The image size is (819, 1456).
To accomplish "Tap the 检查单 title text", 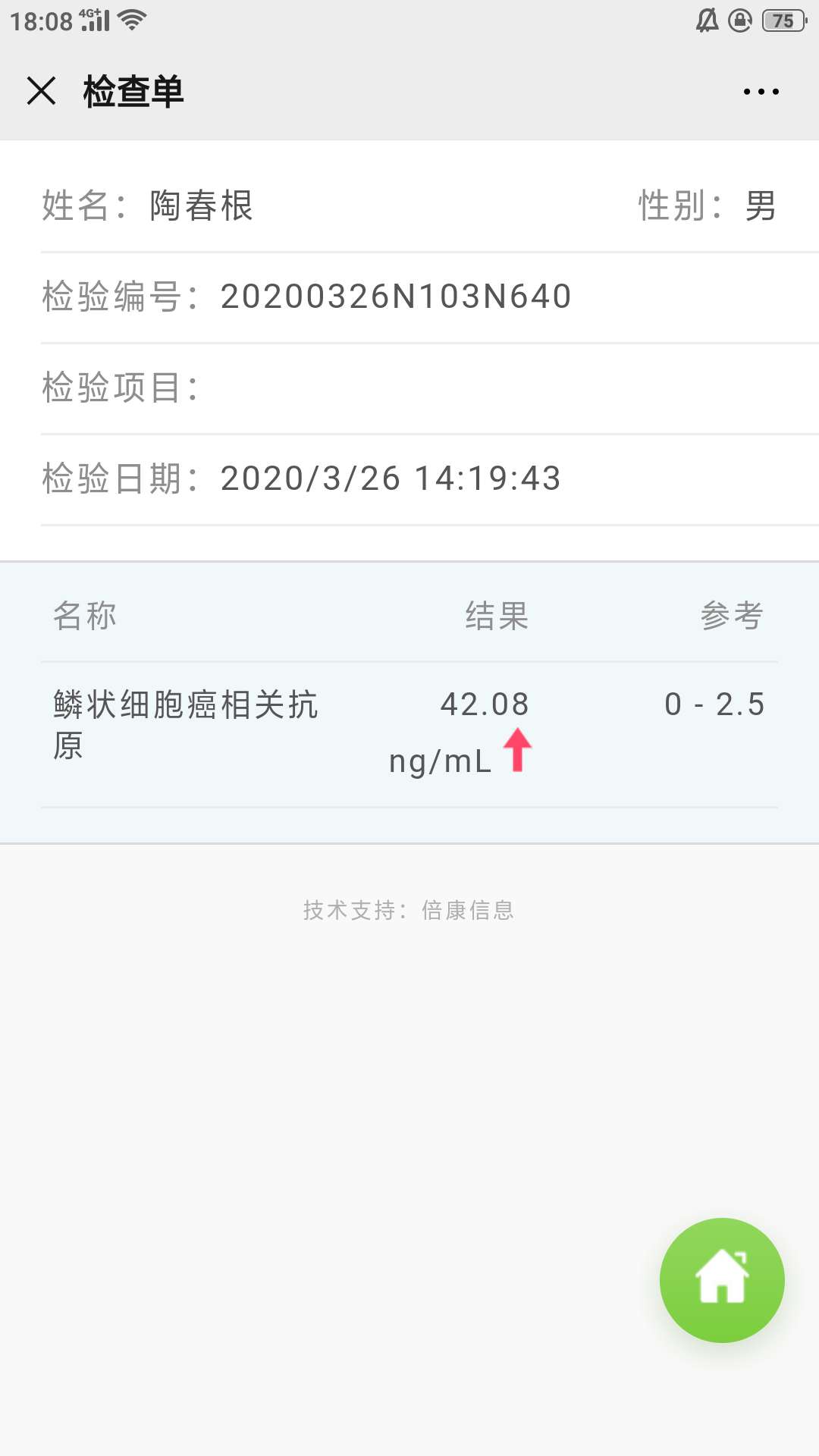I will (133, 91).
